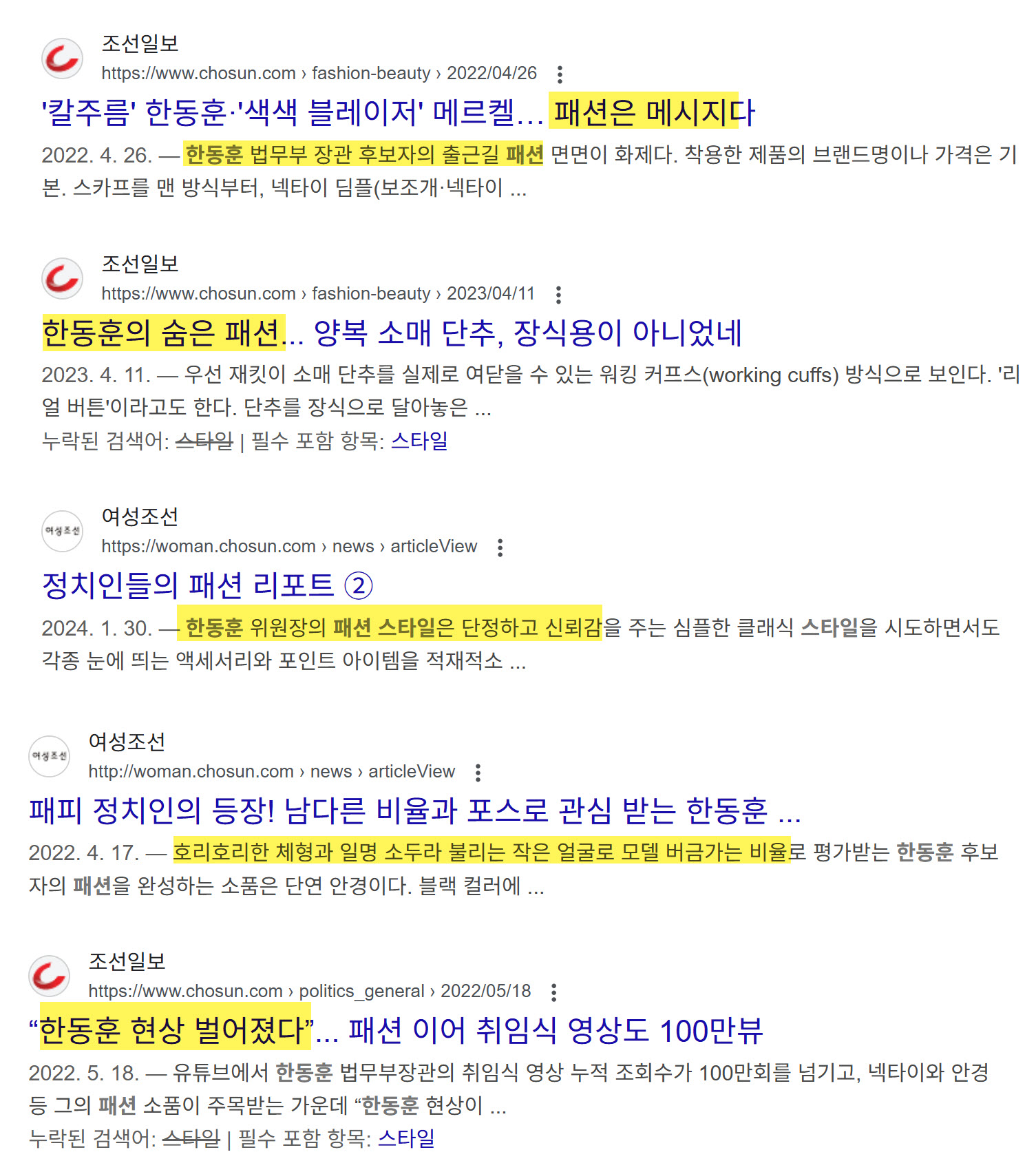Open the '패피 정치인의 등장!' article

tap(413, 810)
